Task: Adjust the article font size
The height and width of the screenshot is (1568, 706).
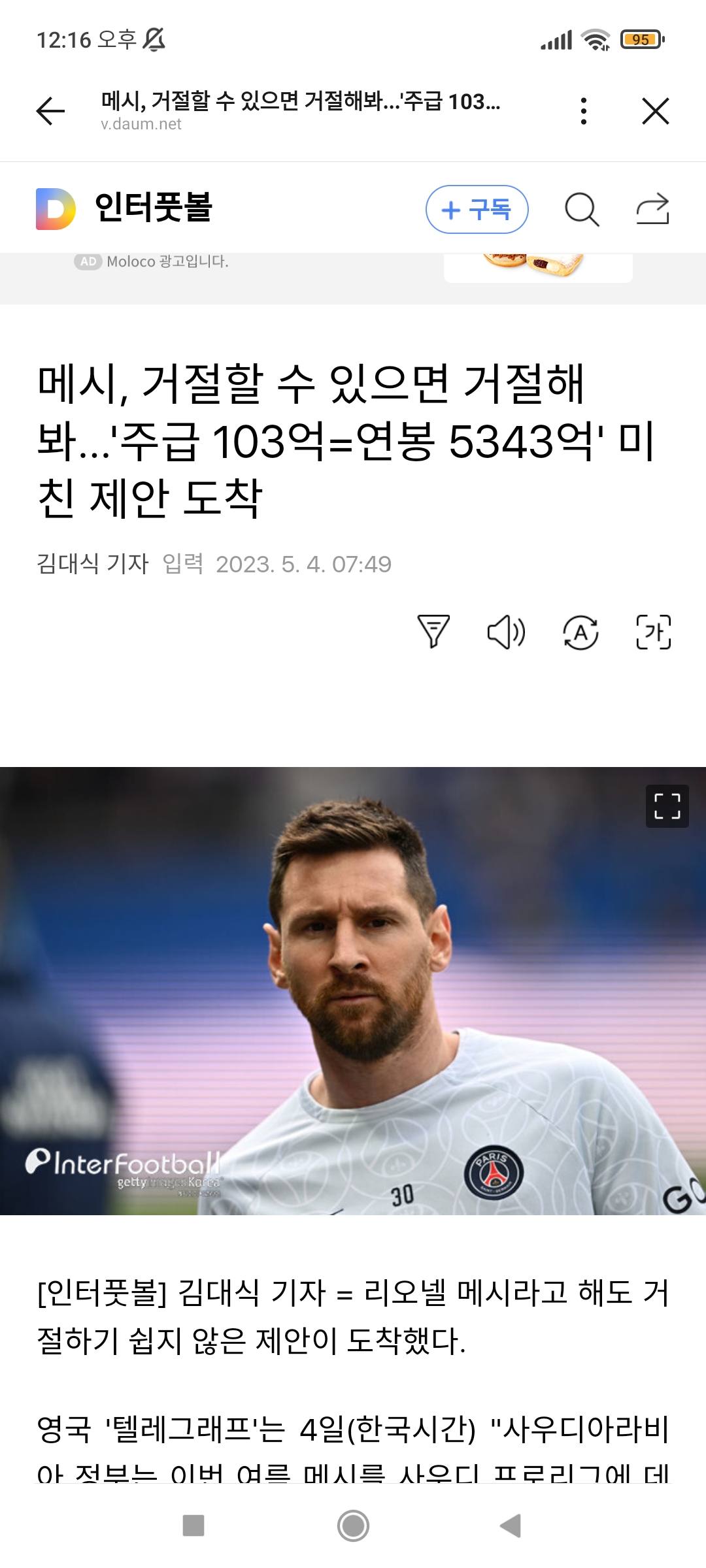Action: pos(654,632)
